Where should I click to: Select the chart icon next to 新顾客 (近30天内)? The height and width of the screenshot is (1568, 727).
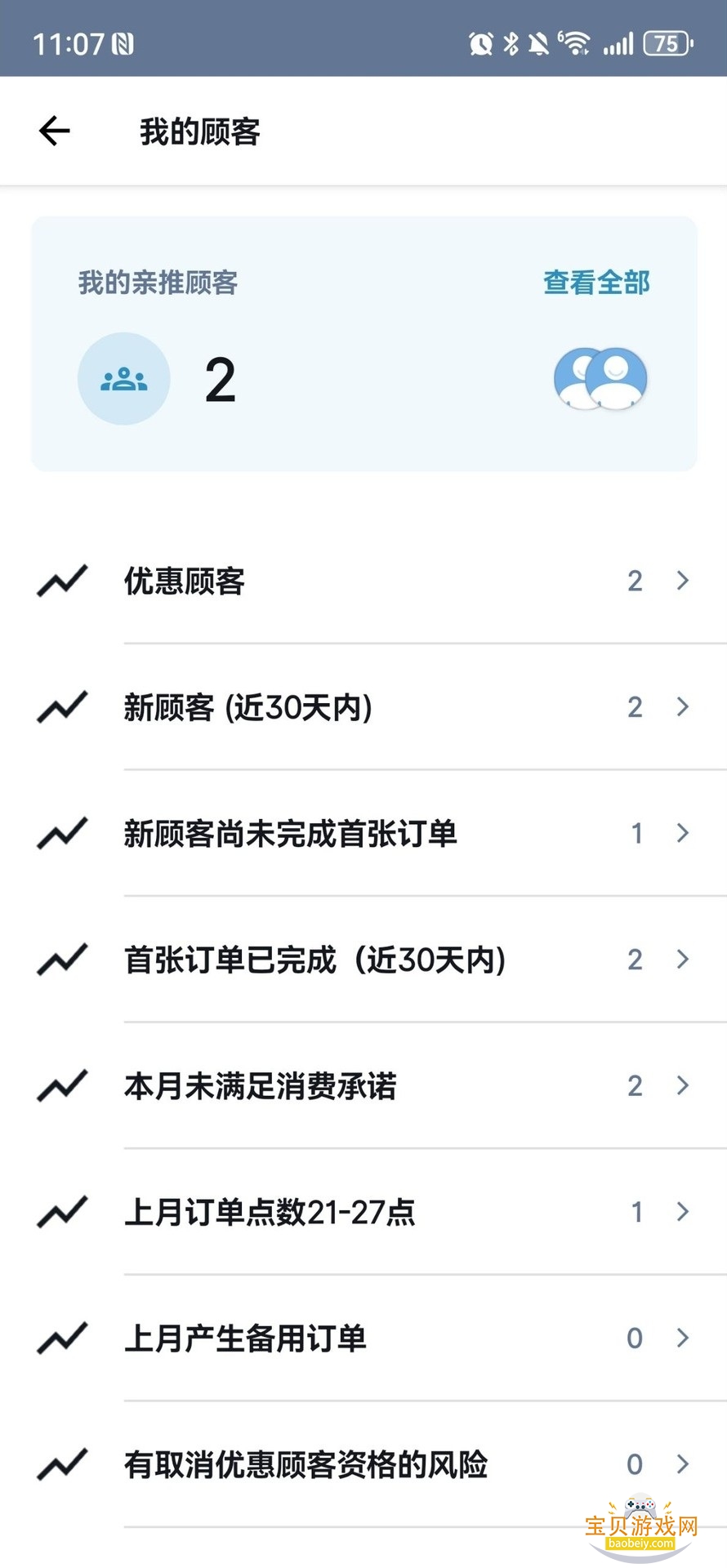click(x=63, y=707)
